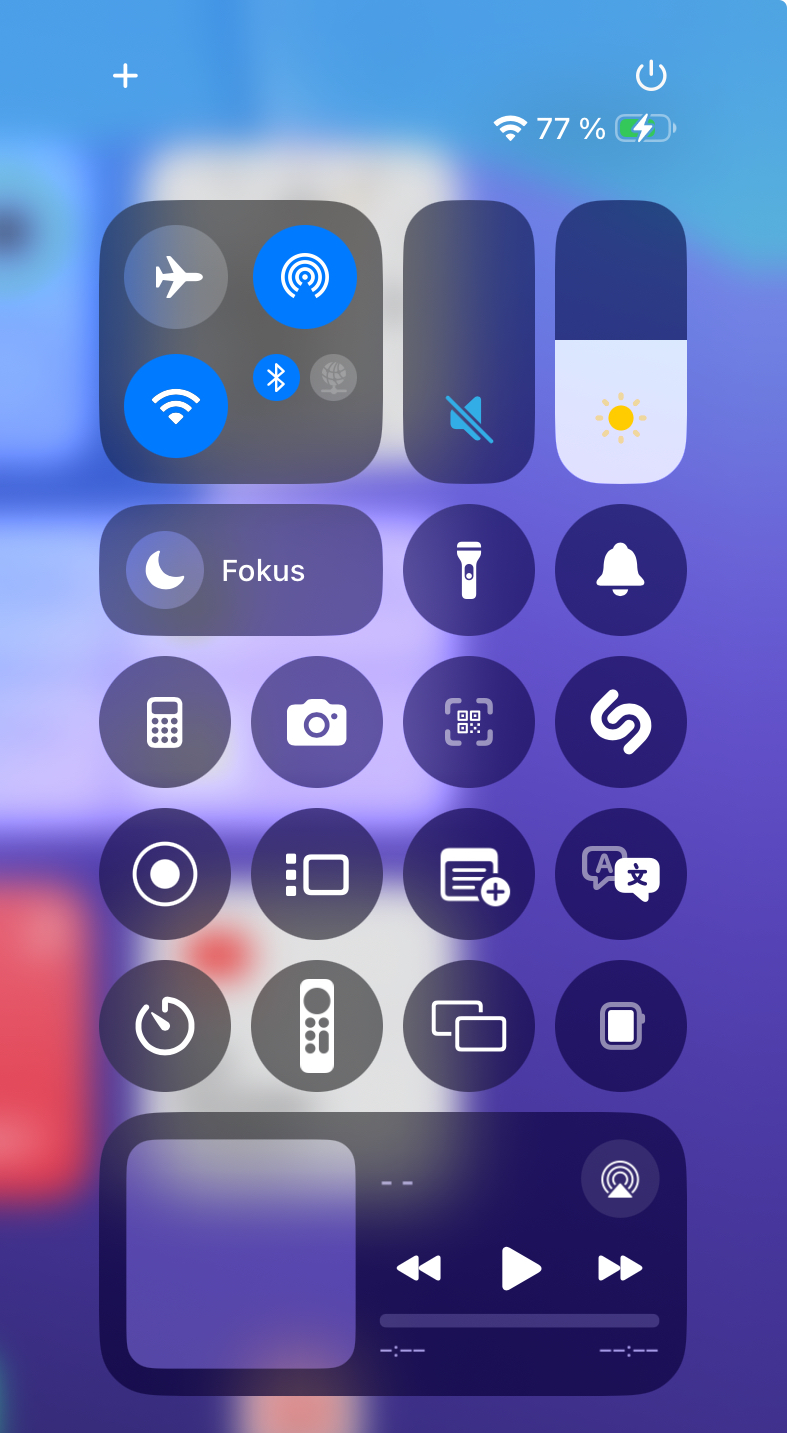Create a quick note
Screen dimensions: 787x1433
click(x=468, y=874)
